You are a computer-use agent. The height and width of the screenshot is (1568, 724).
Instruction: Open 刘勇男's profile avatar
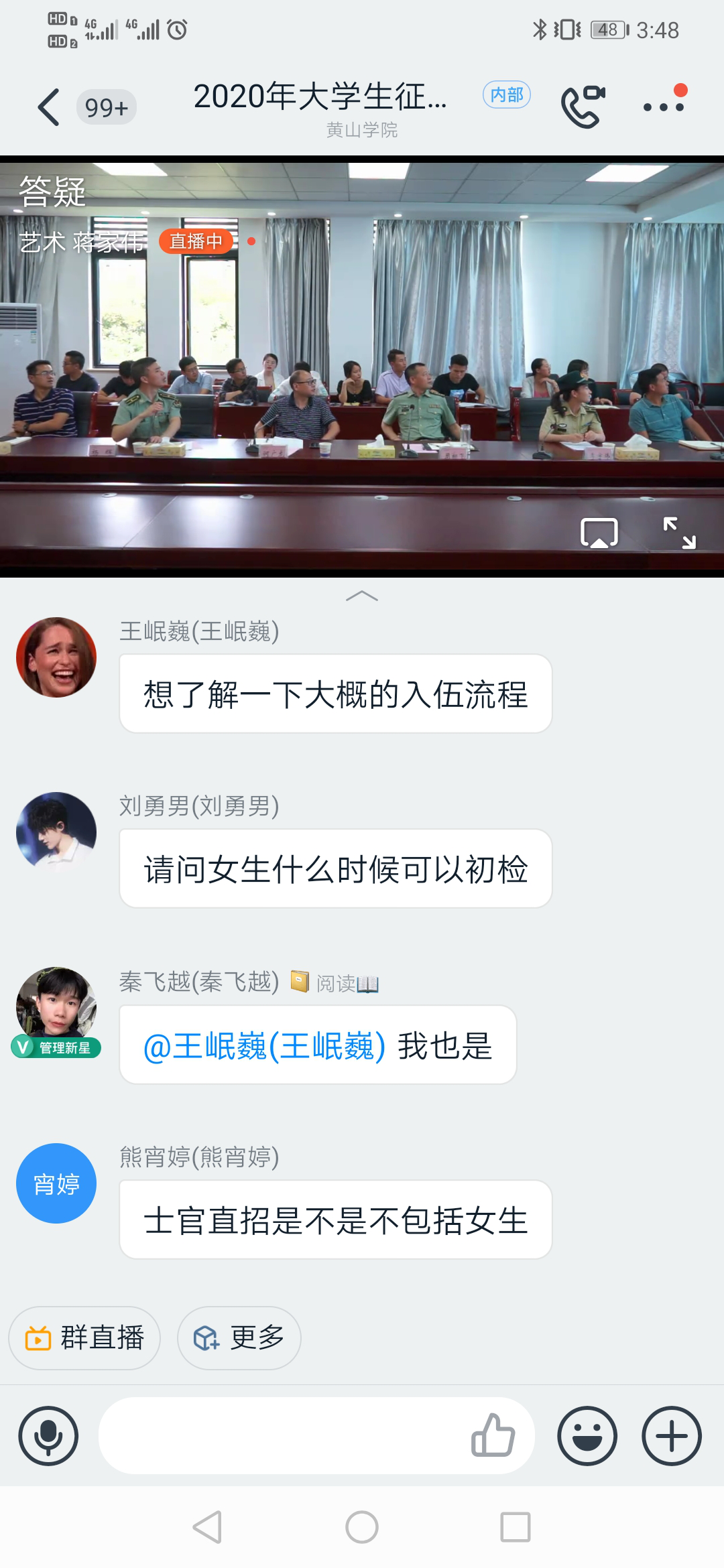pyautogui.click(x=56, y=832)
